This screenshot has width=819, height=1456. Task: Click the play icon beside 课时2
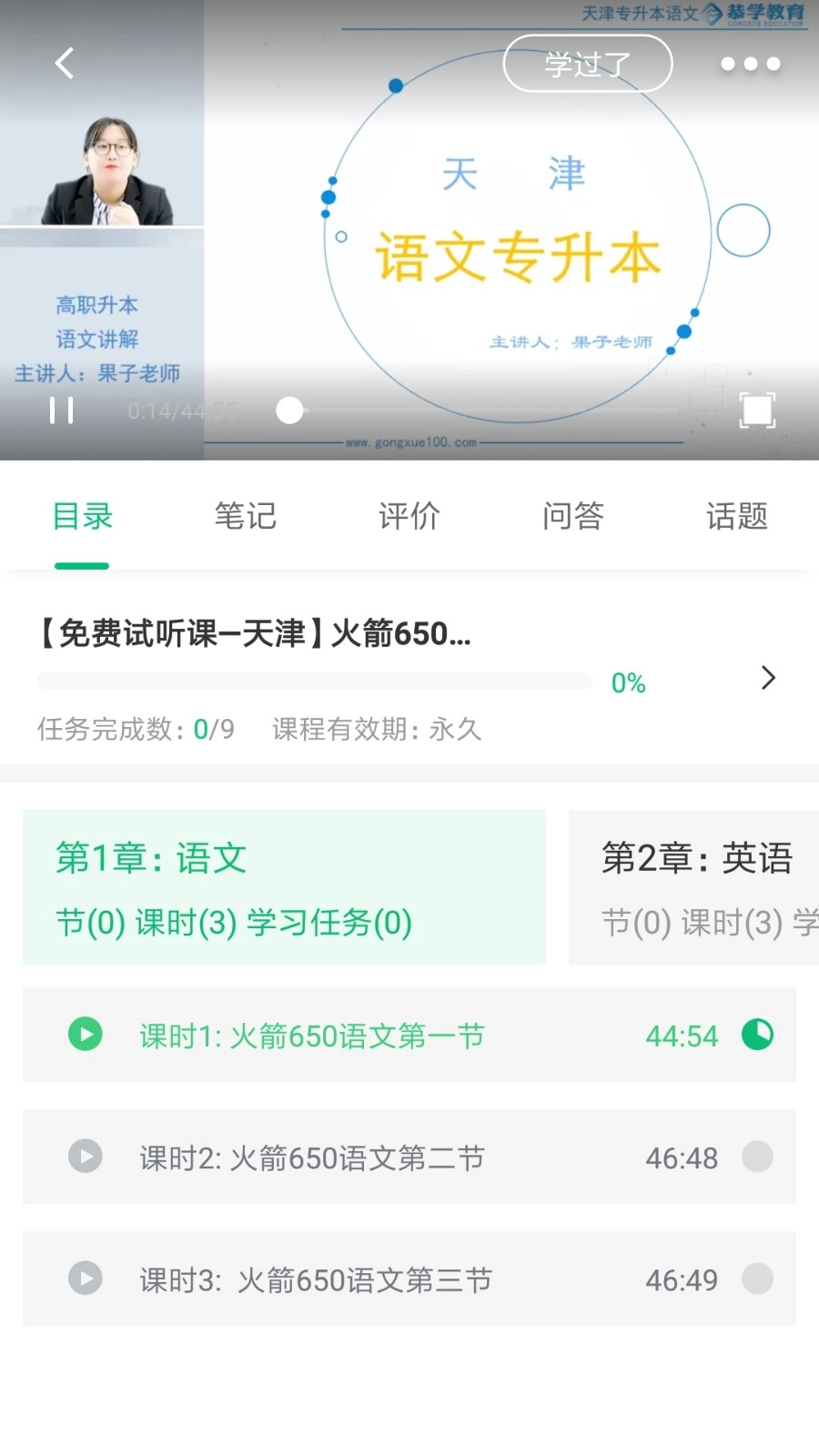85,1157
